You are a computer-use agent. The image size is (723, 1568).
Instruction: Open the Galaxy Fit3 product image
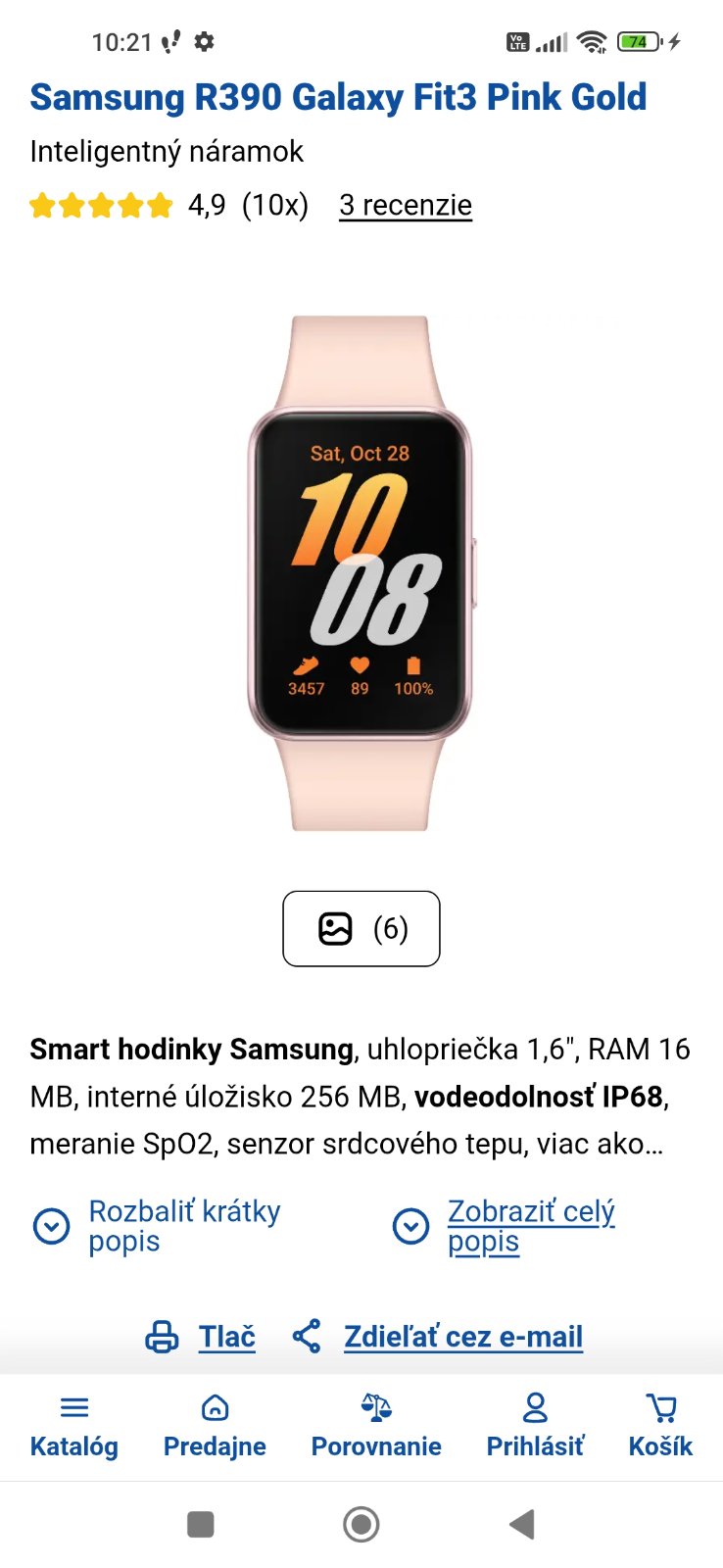(x=361, y=573)
